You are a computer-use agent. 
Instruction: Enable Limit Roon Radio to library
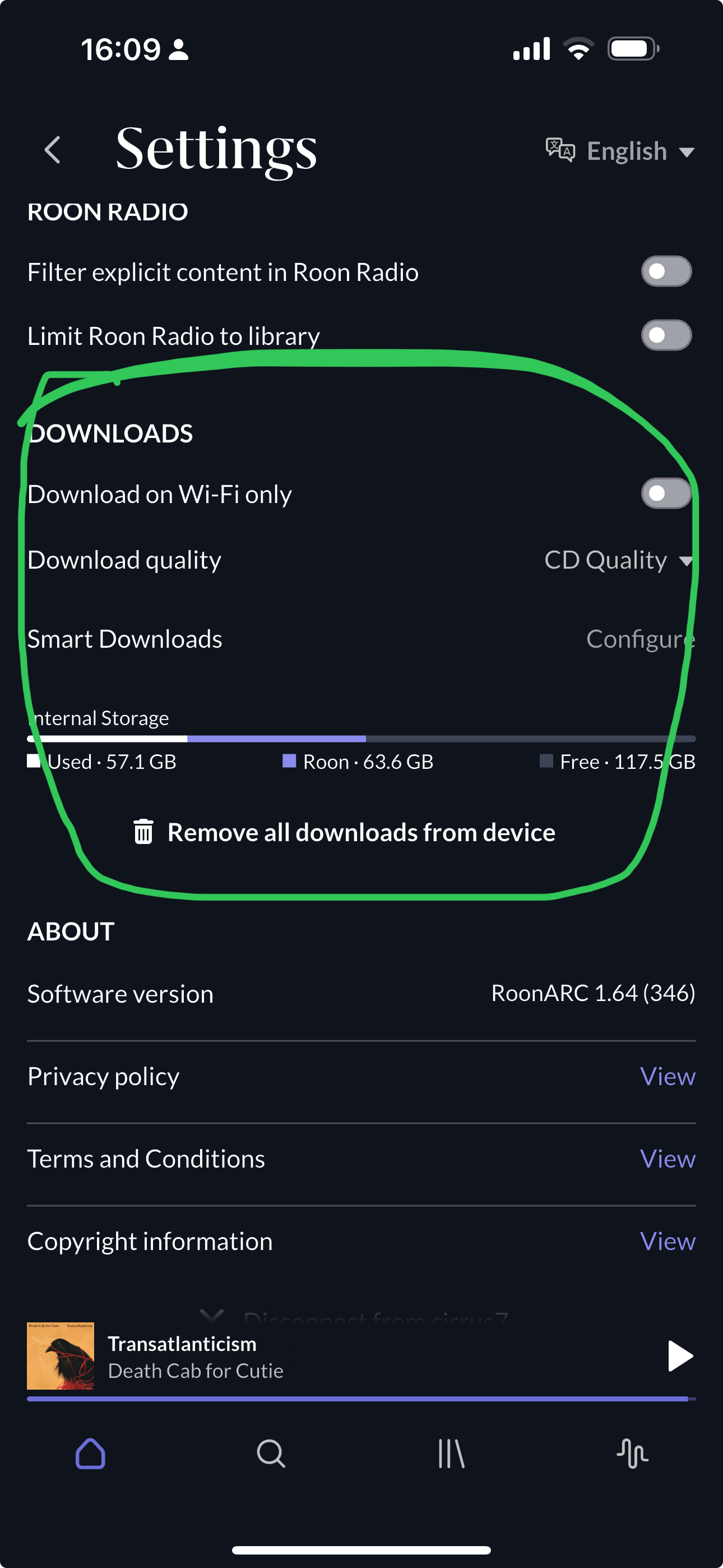[x=666, y=335]
